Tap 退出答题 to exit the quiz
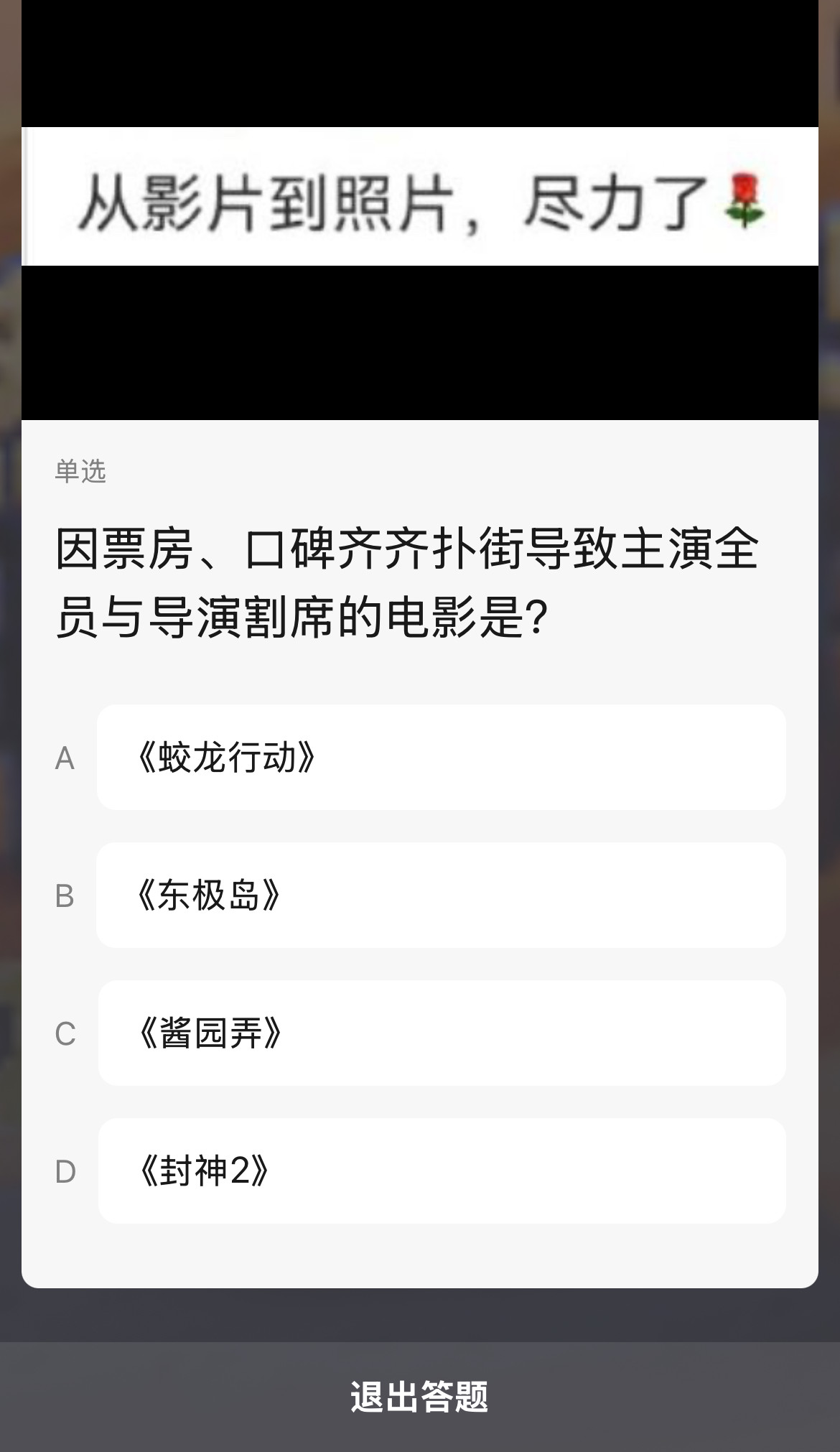Image resolution: width=840 pixels, height=1452 pixels. pos(419,1397)
